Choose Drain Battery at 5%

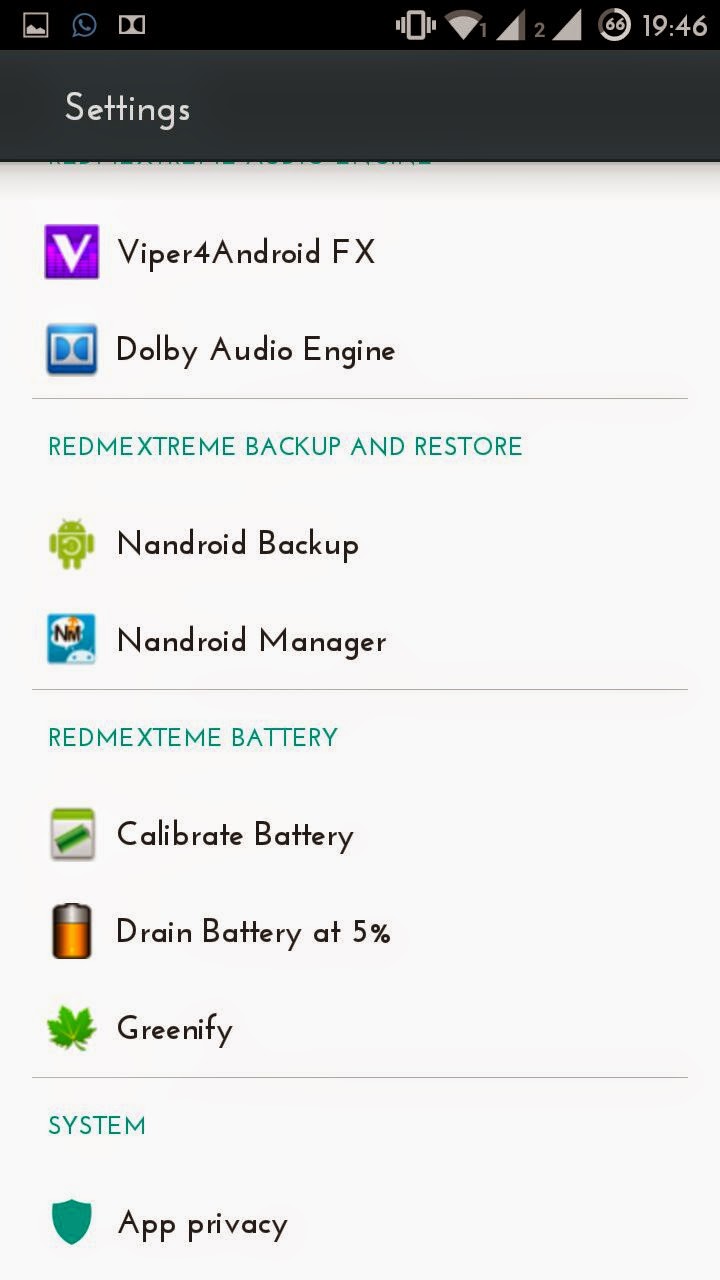360,932
